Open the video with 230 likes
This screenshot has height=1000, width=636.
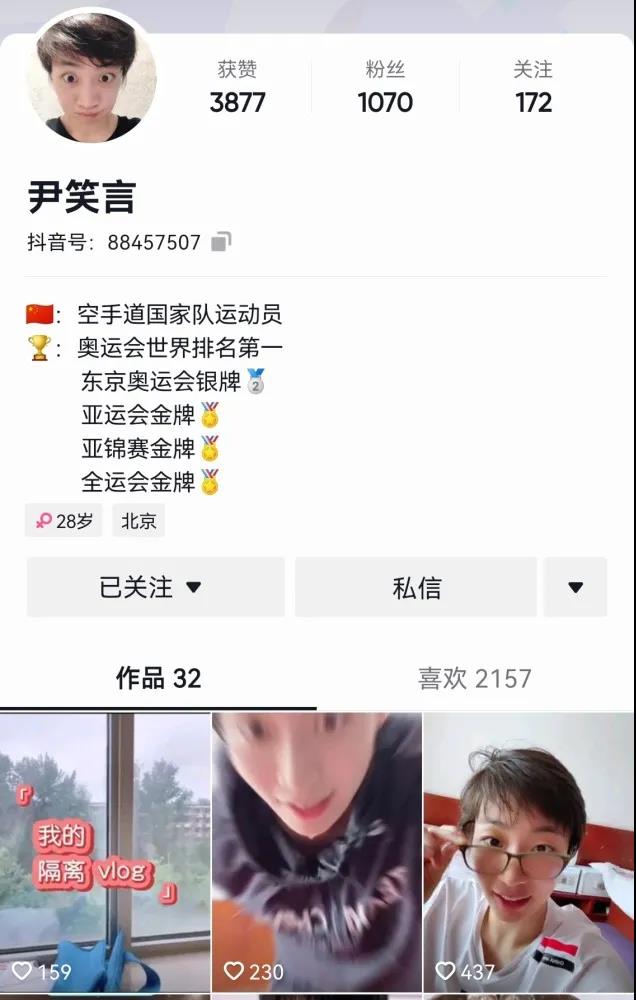(317, 850)
